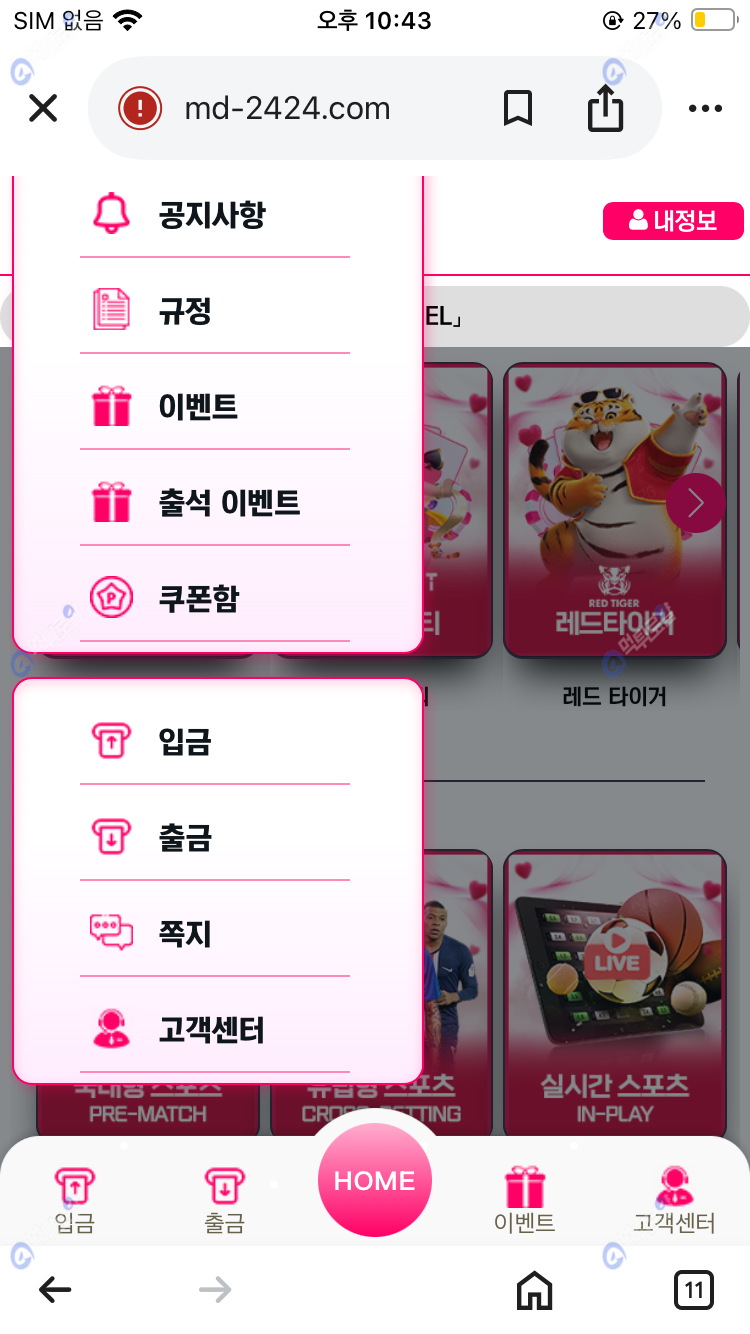Screen dimensions: 750x1334
Task: Open the 규정 menu item
Action: point(185,310)
